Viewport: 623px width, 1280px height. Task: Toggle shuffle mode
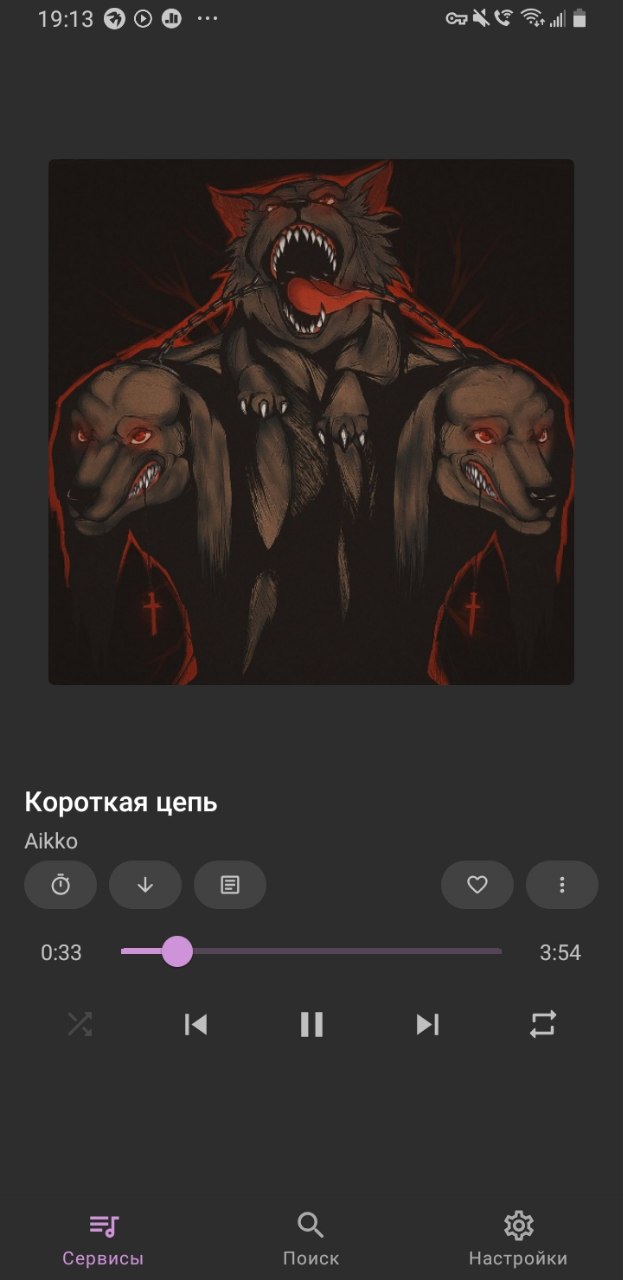pyautogui.click(x=79, y=1024)
